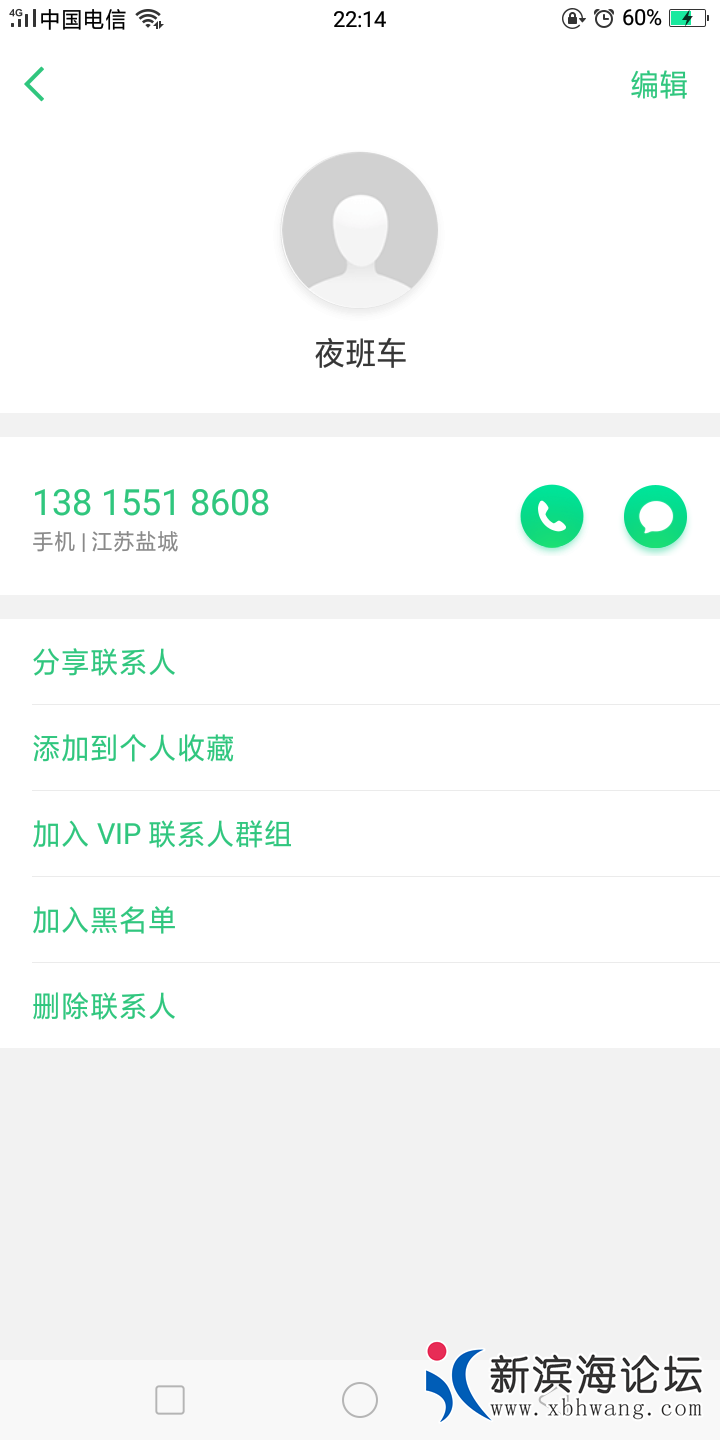
Task: Send a message via the chat bubble icon
Action: click(x=655, y=516)
